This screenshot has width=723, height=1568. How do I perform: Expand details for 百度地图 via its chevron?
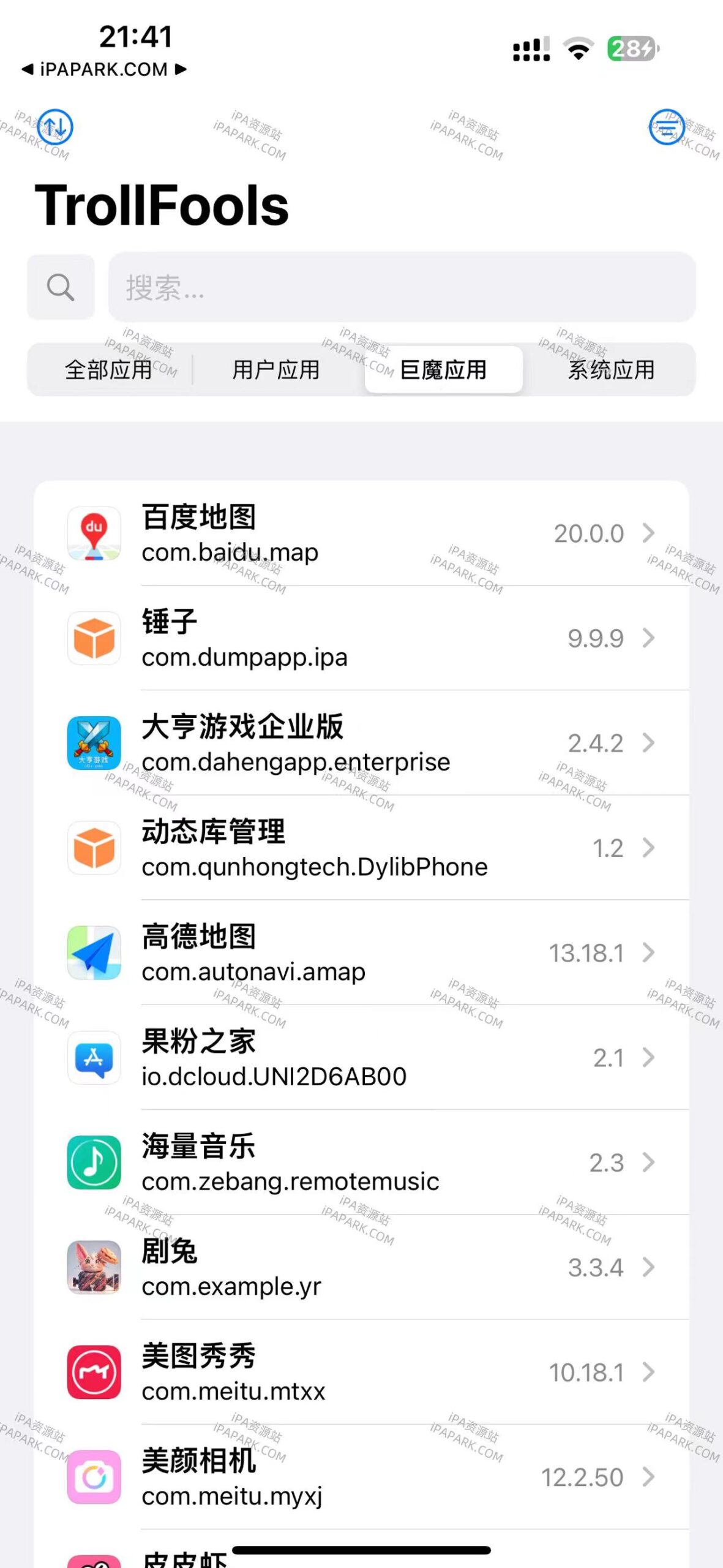point(649,533)
